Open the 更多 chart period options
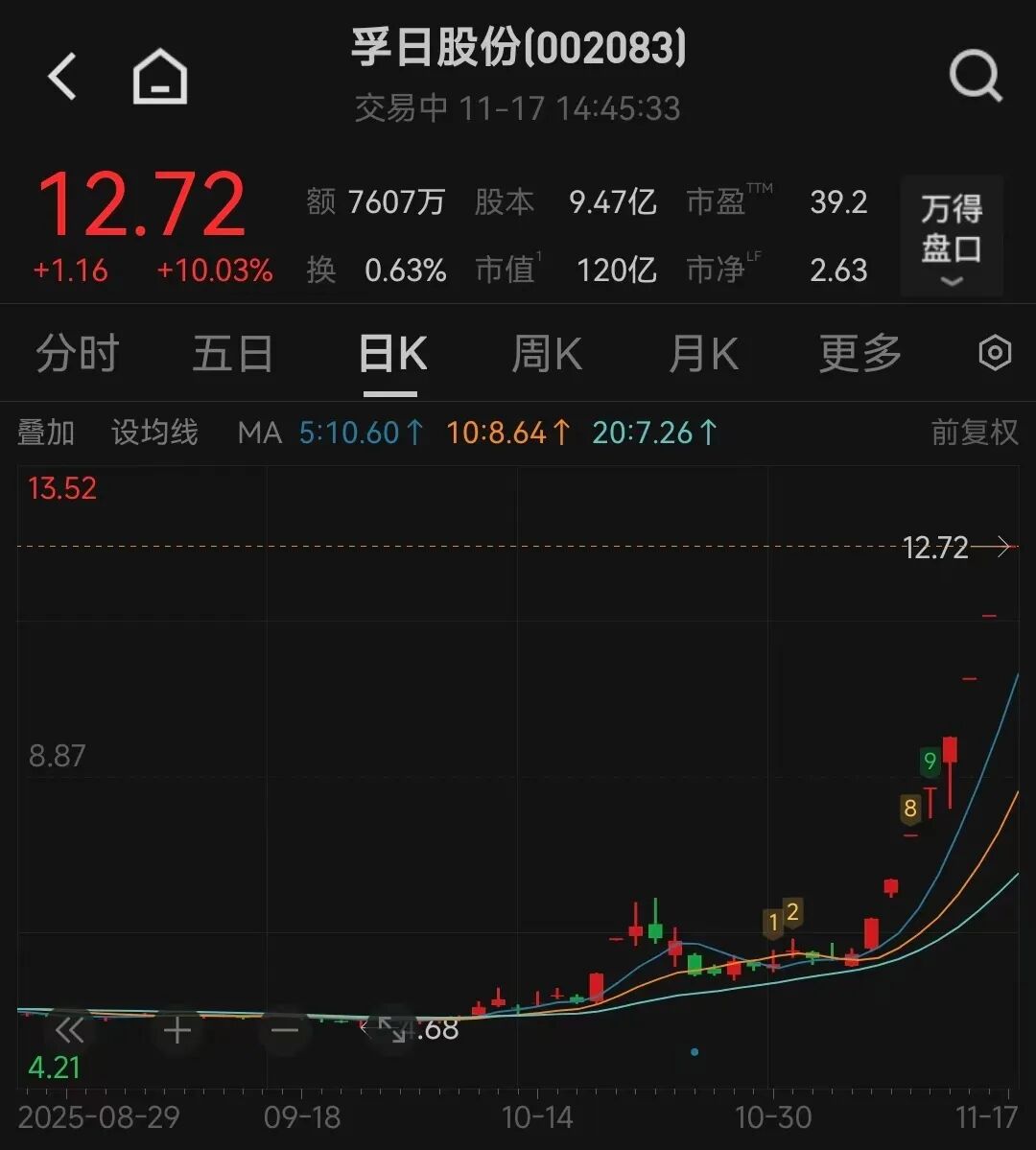The height and width of the screenshot is (1150, 1036). point(859,354)
